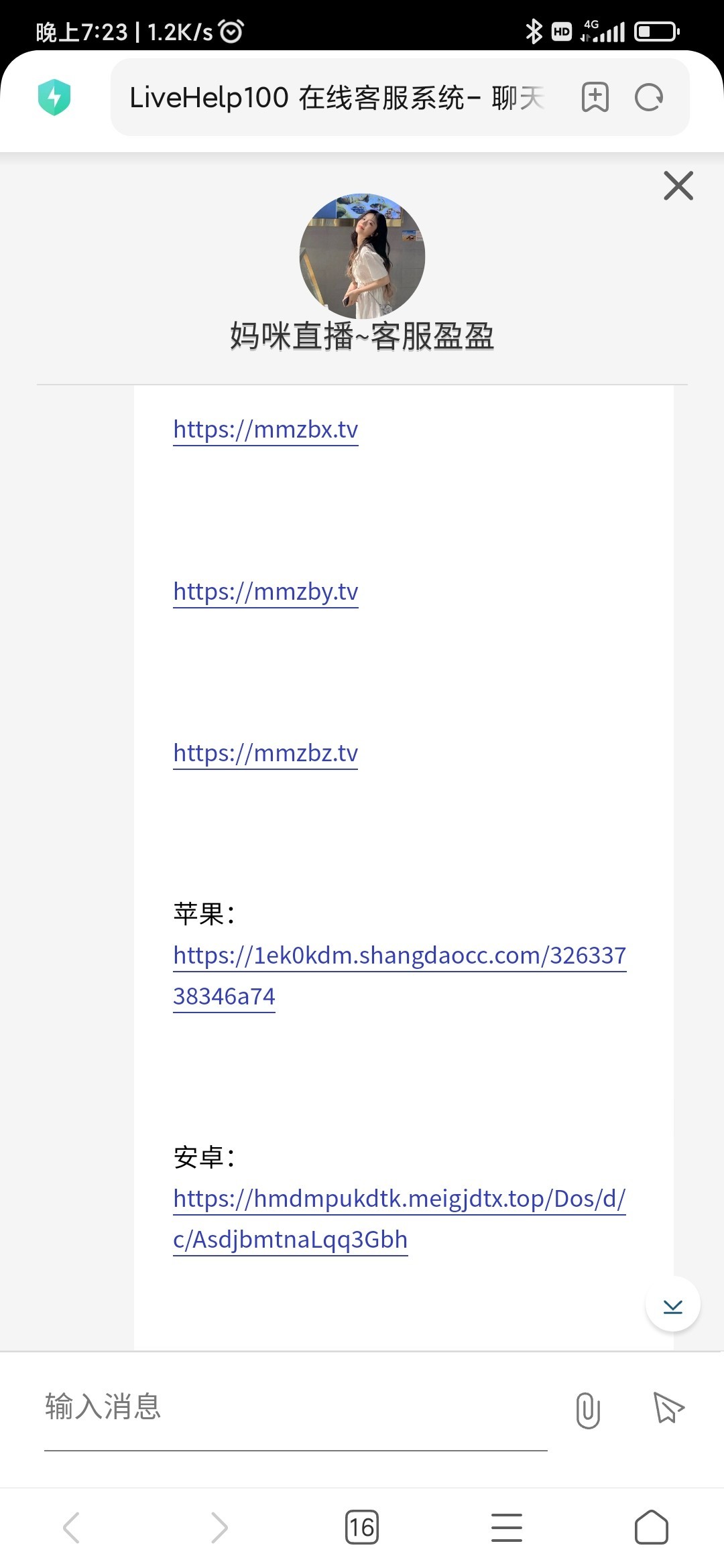Go forward to the next page
The image size is (724, 1568).
pyautogui.click(x=219, y=1528)
